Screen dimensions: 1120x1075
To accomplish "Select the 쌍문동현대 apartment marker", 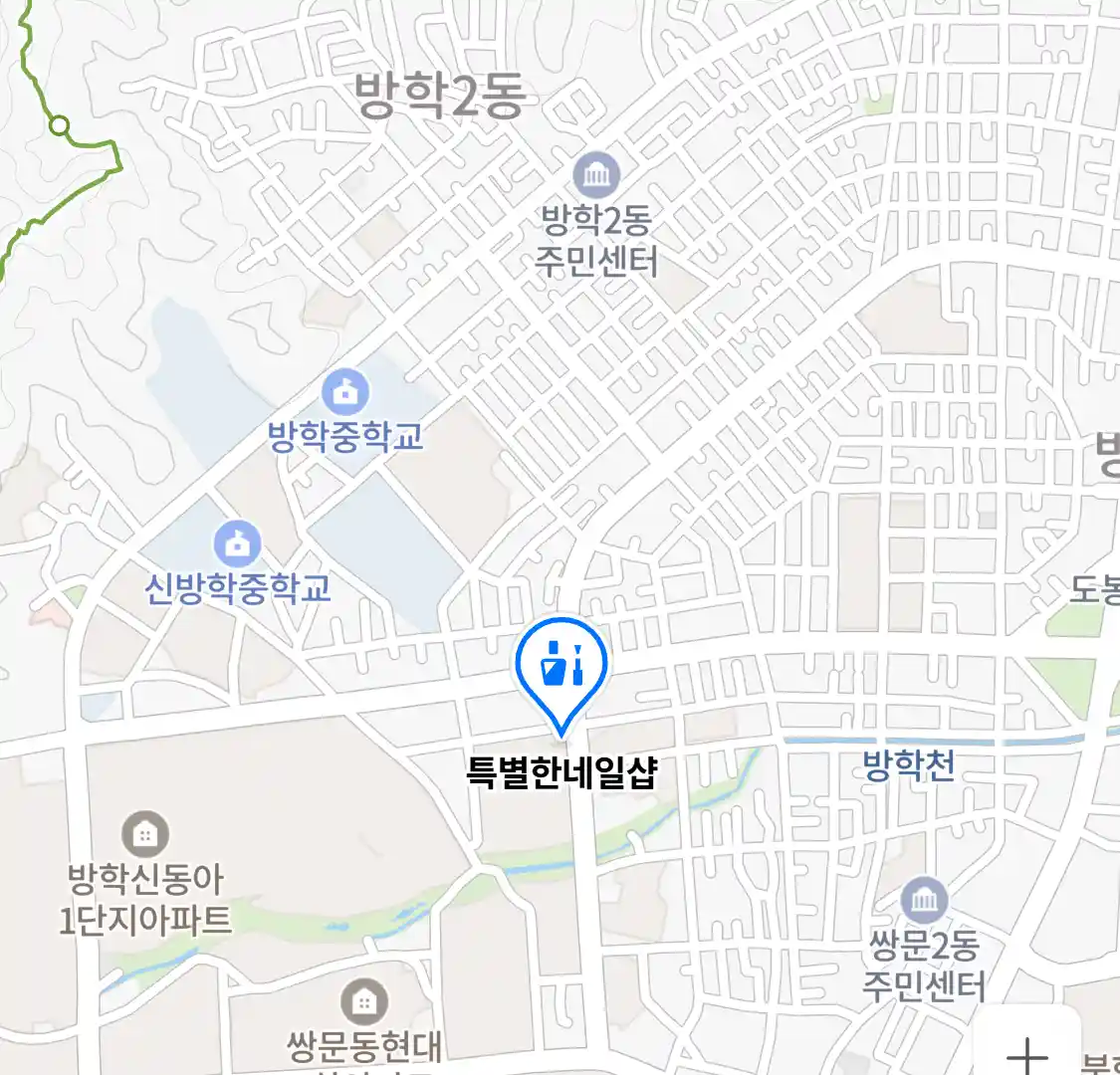I will 364,1001.
